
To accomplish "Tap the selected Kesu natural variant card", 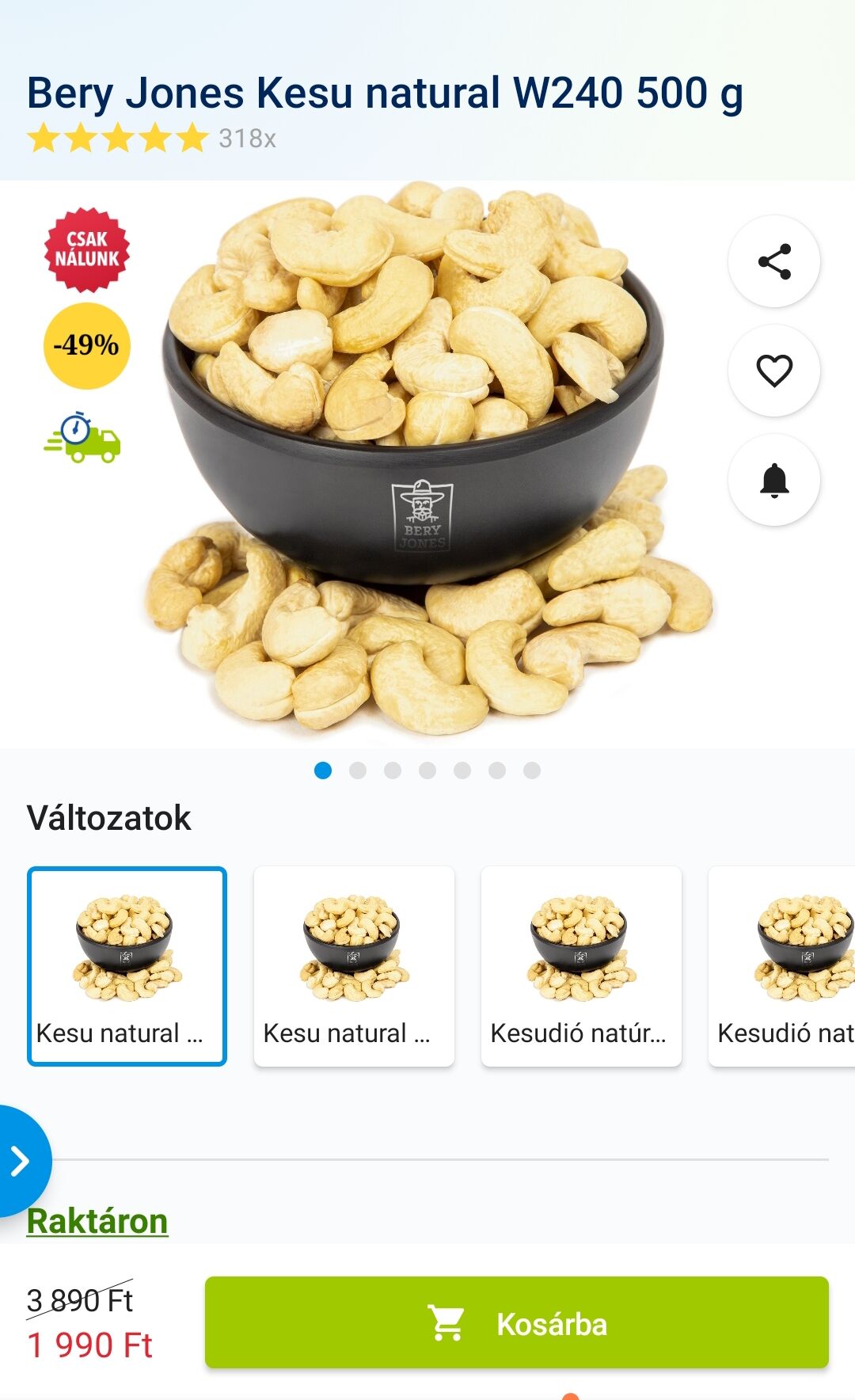I will (127, 966).
